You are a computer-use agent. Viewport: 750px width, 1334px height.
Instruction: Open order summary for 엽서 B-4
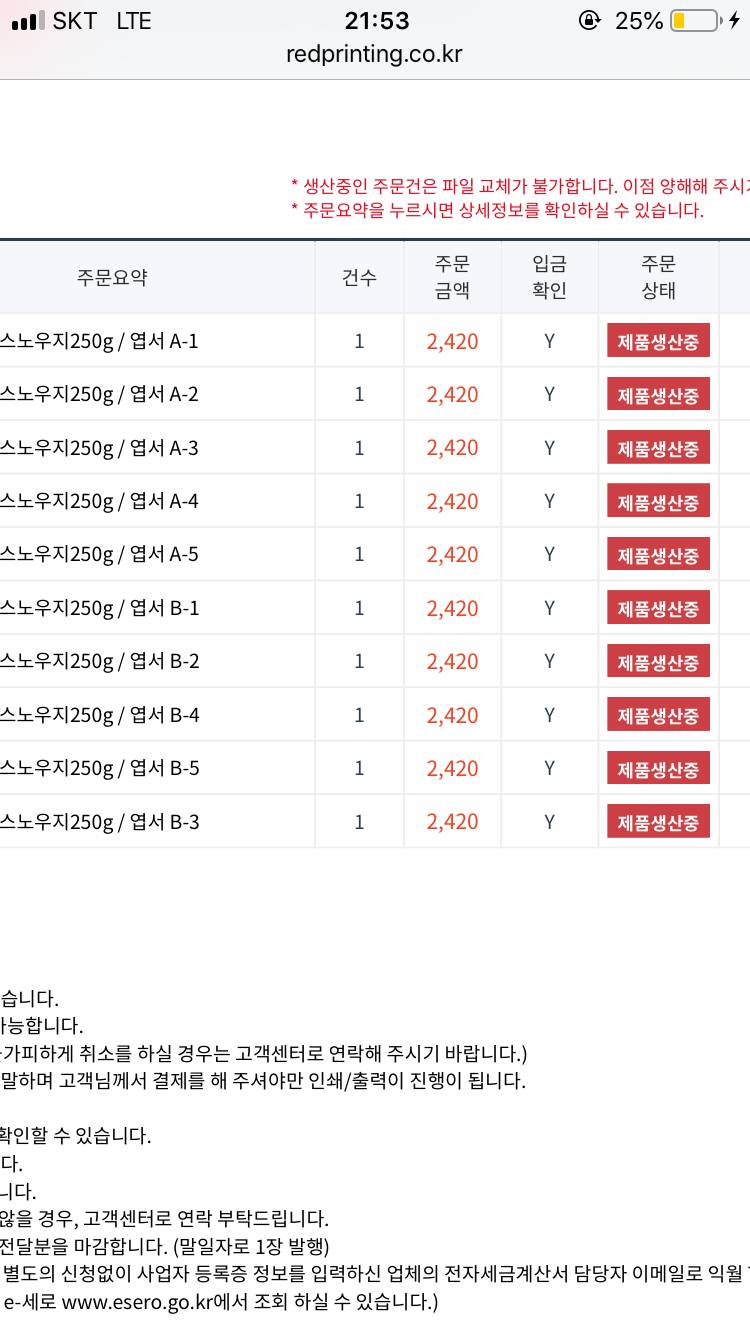(100, 715)
